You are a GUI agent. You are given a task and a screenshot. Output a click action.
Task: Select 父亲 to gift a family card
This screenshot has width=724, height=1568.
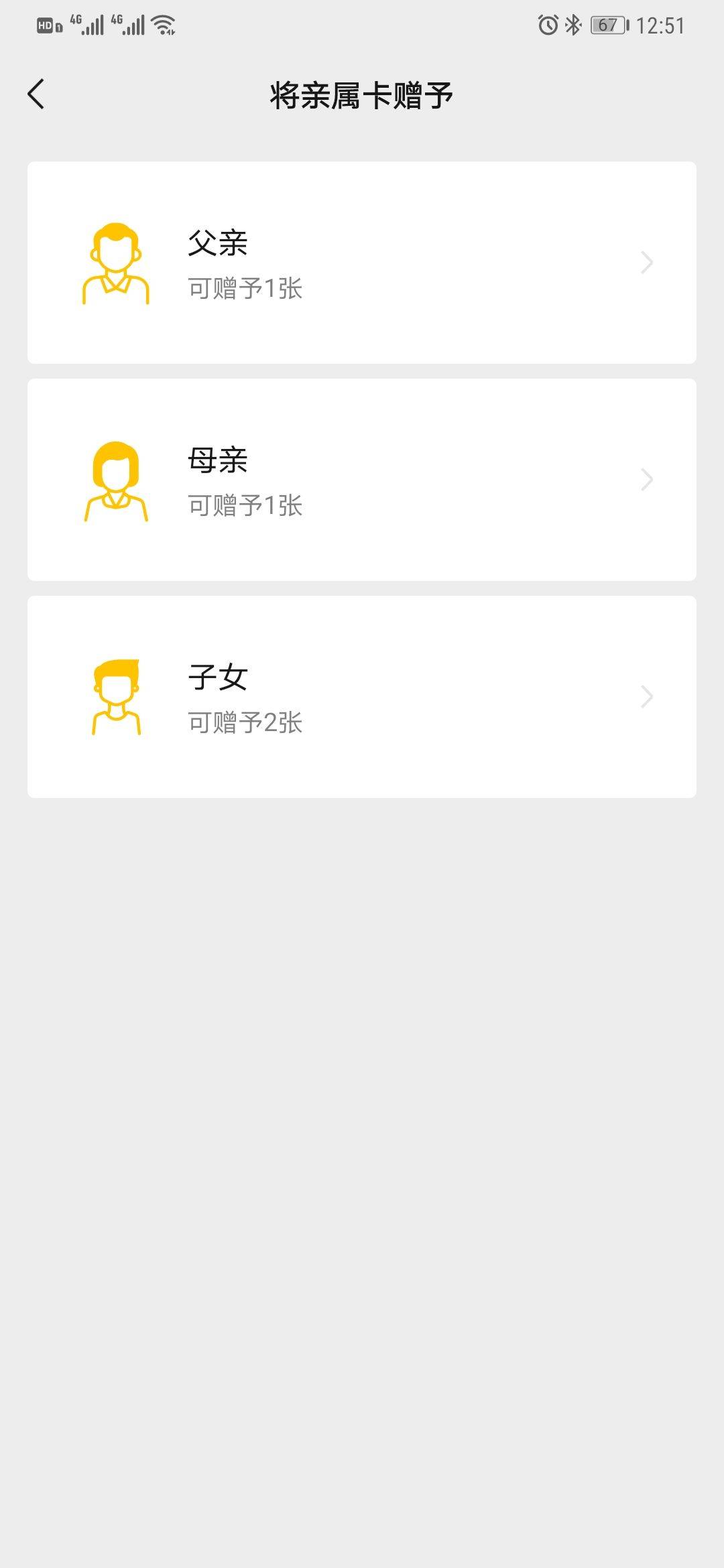tap(362, 263)
